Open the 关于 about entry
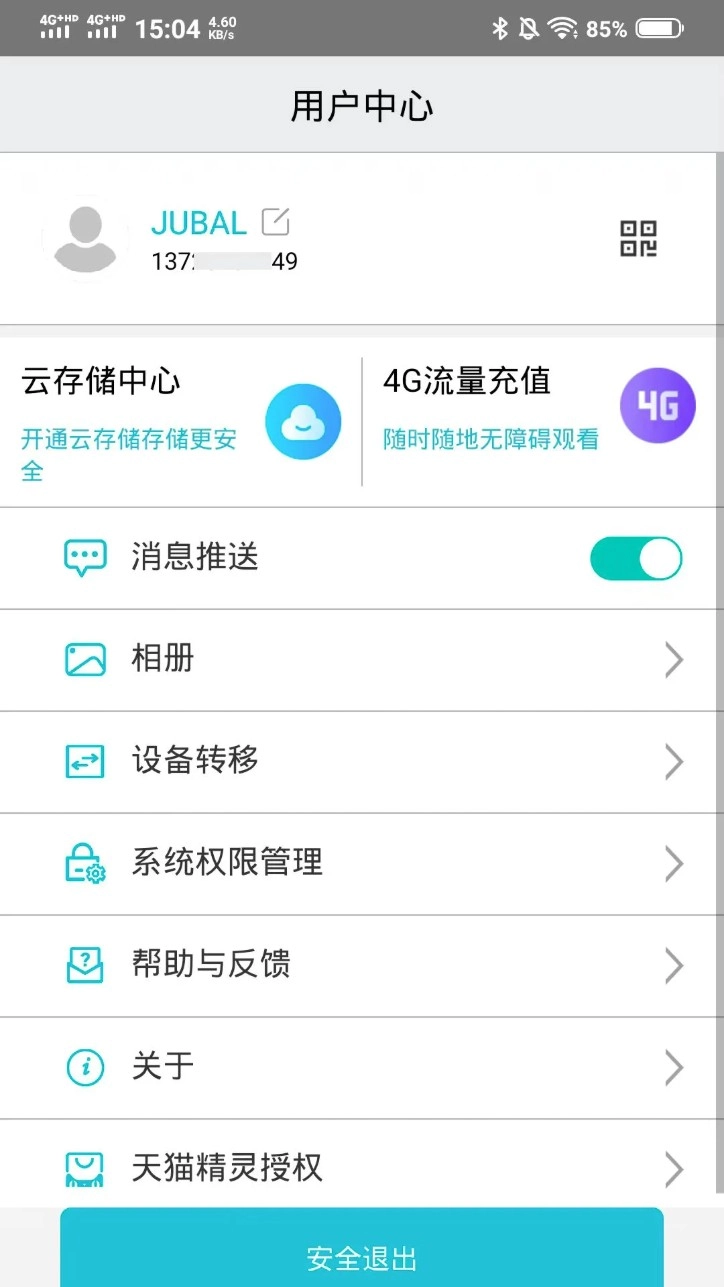 pos(674,1067)
